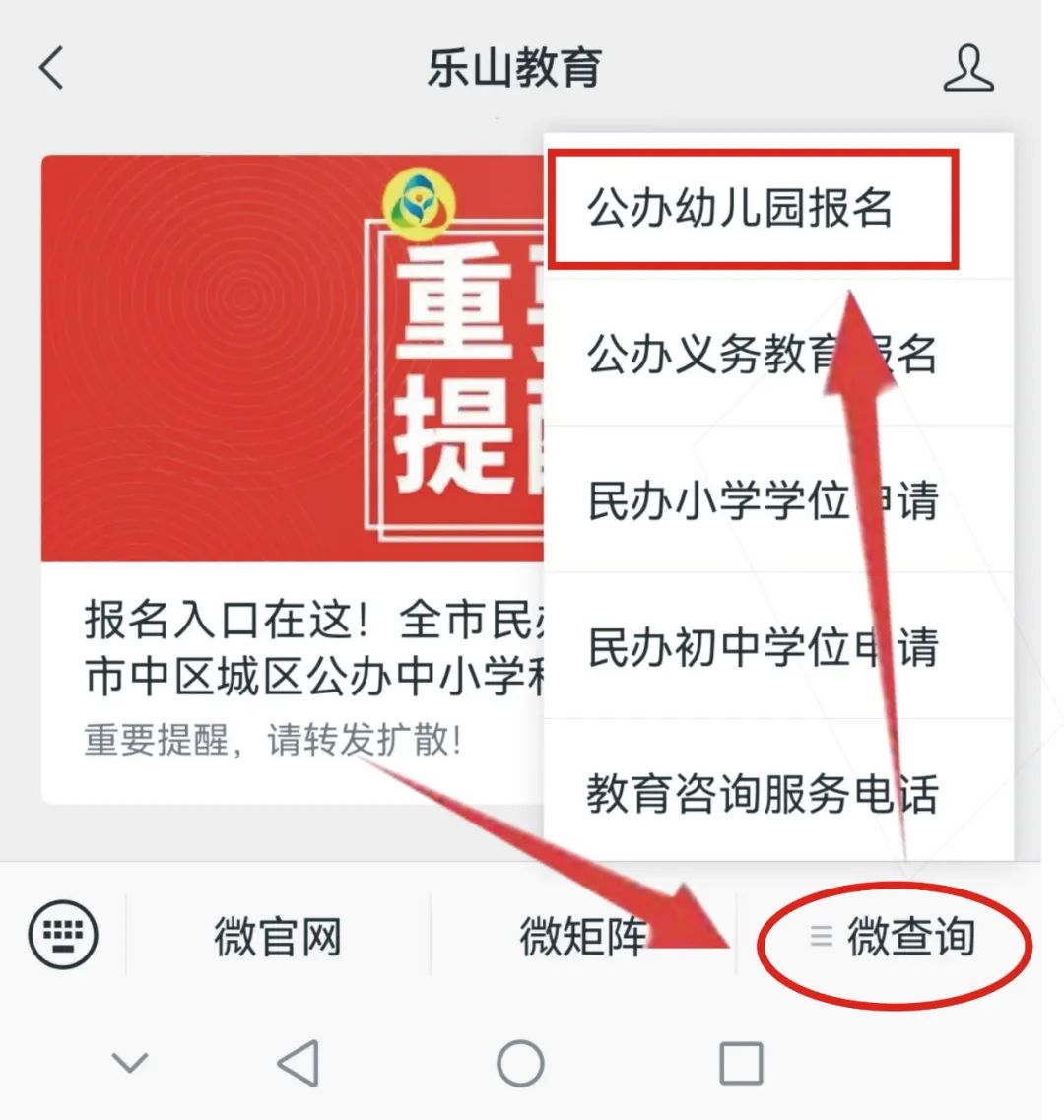Open system recent apps
1064x1120 pixels.
(x=741, y=1064)
